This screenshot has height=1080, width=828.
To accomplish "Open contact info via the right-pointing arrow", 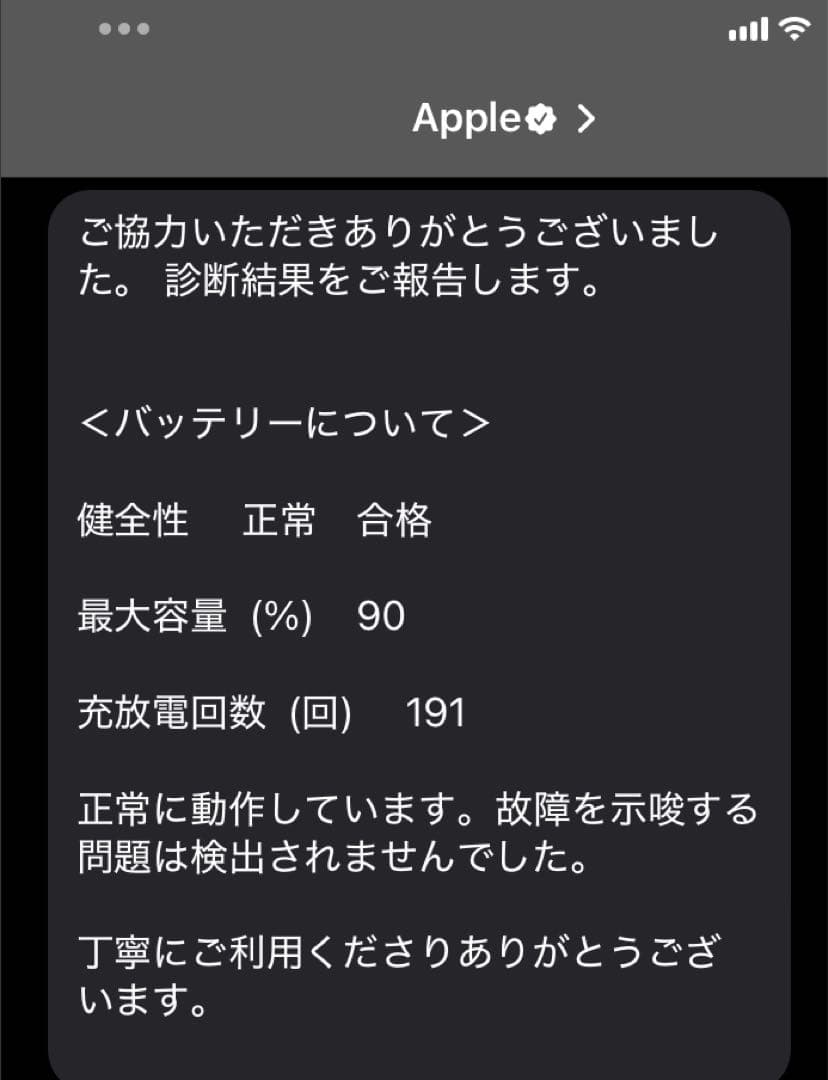I will [585, 119].
